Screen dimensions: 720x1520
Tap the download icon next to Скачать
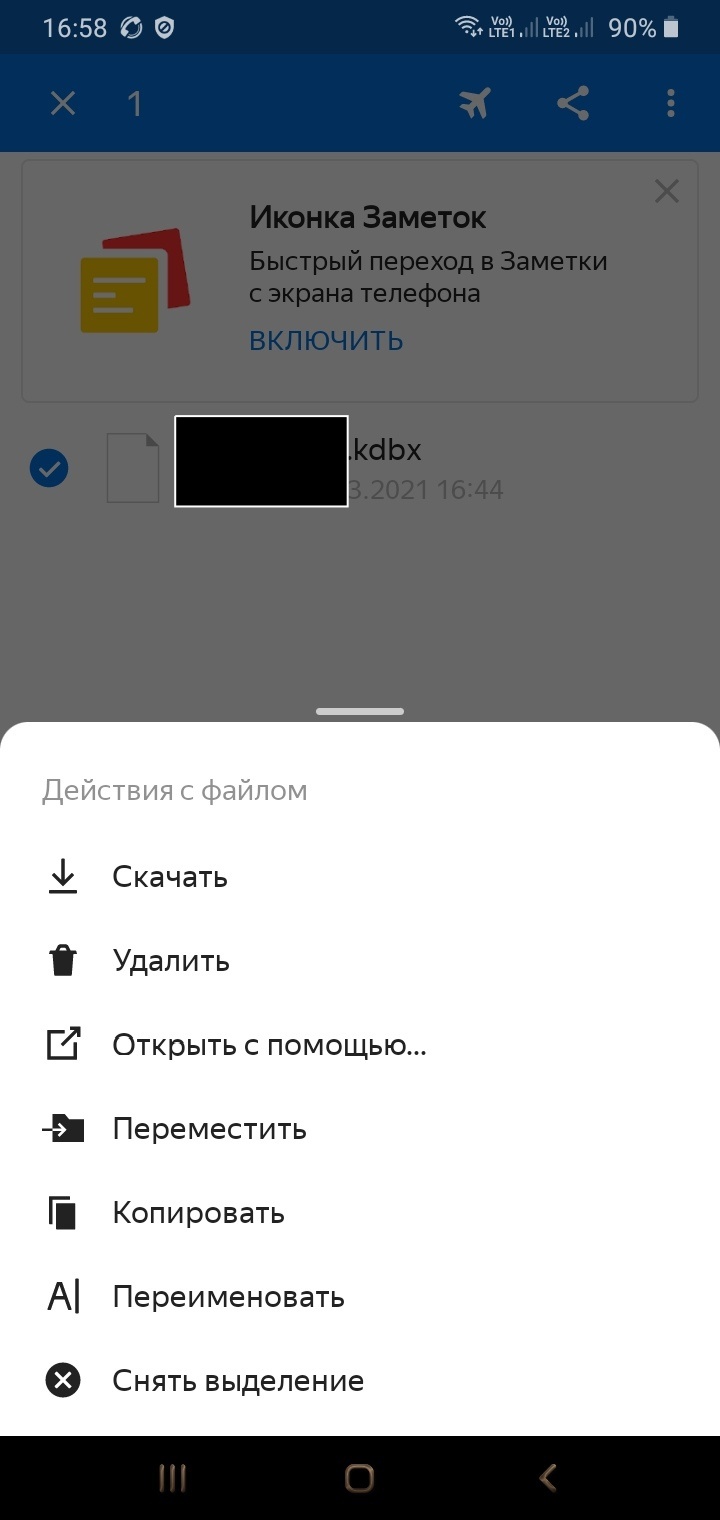coord(63,876)
